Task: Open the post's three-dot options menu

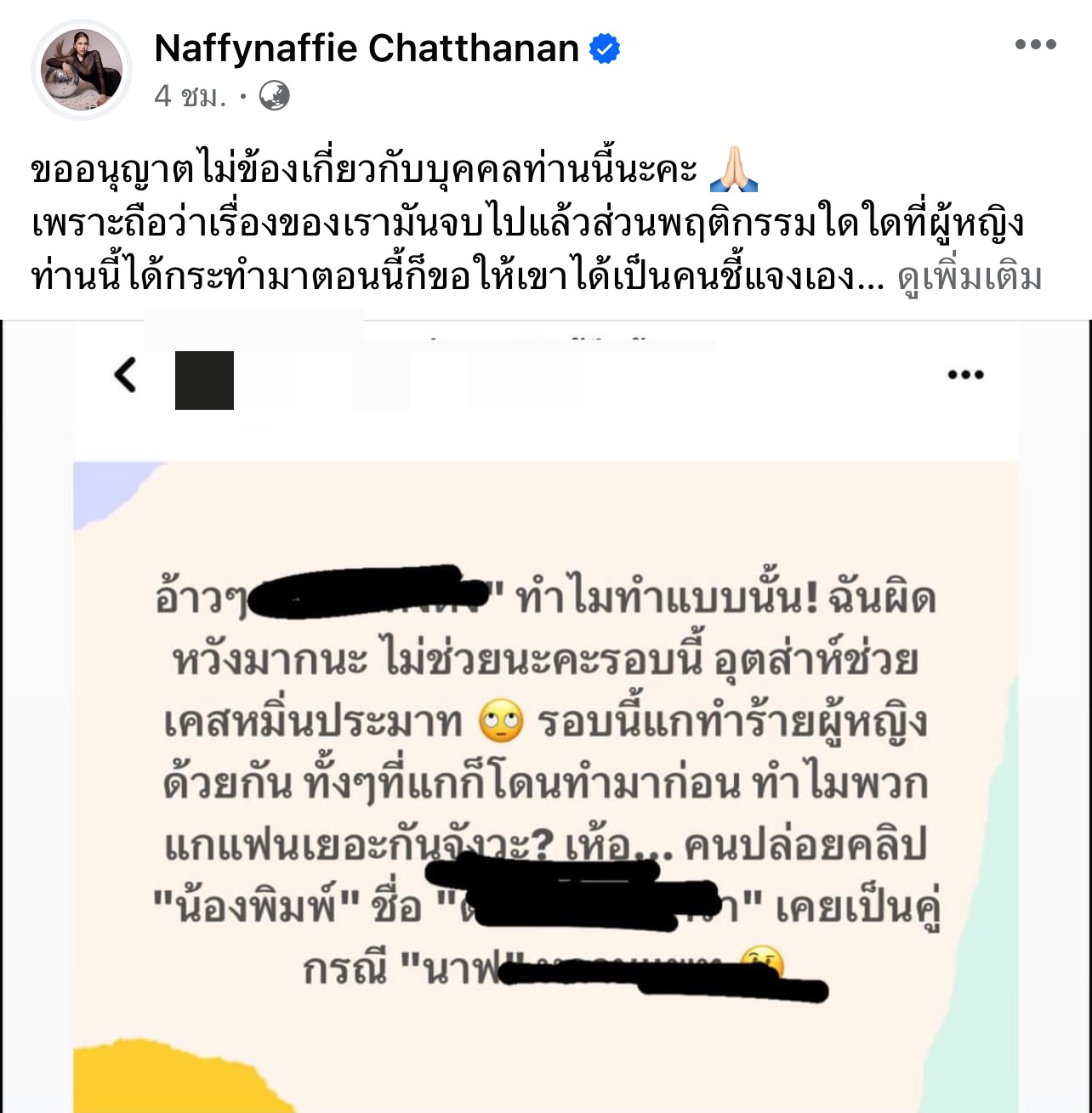Action: pos(1035,45)
